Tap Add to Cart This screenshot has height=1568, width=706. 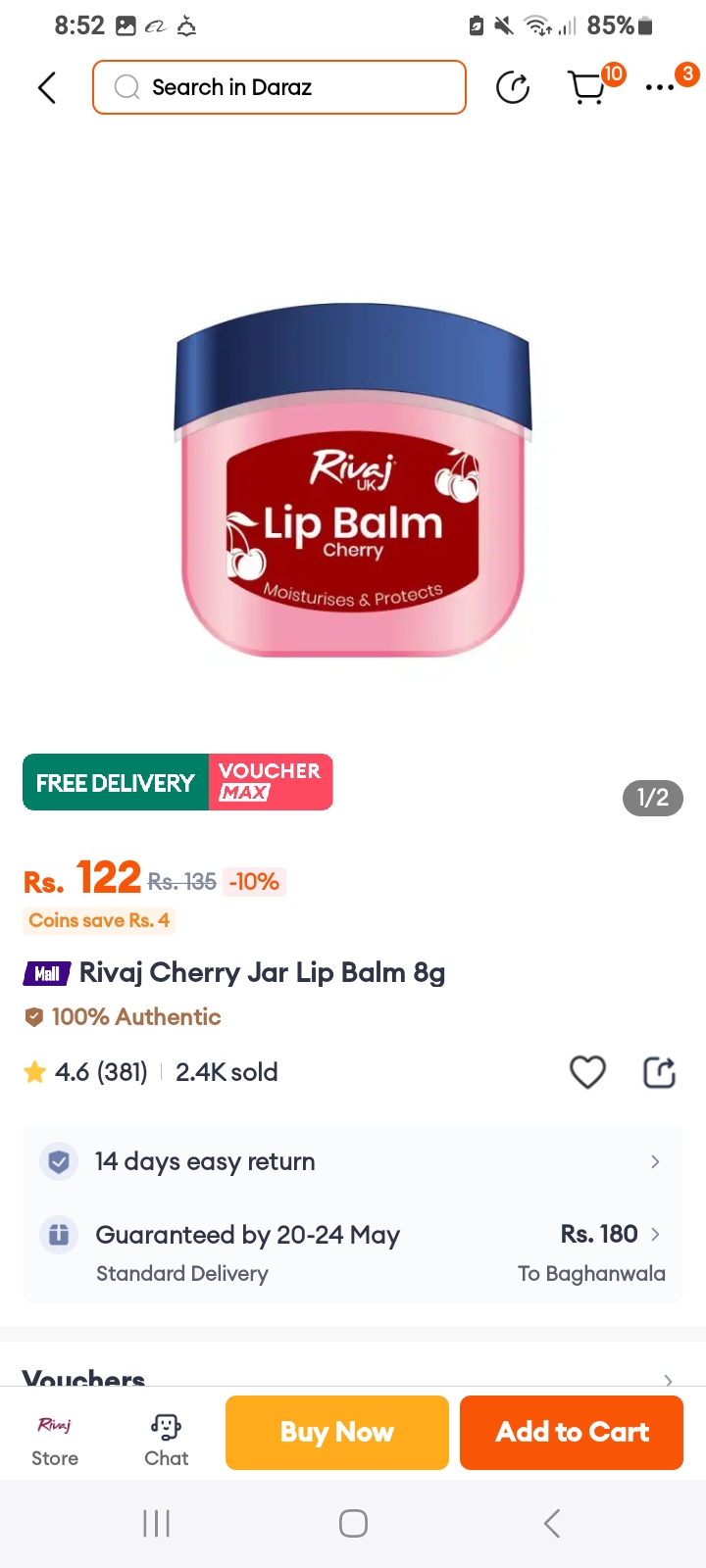point(572,1432)
